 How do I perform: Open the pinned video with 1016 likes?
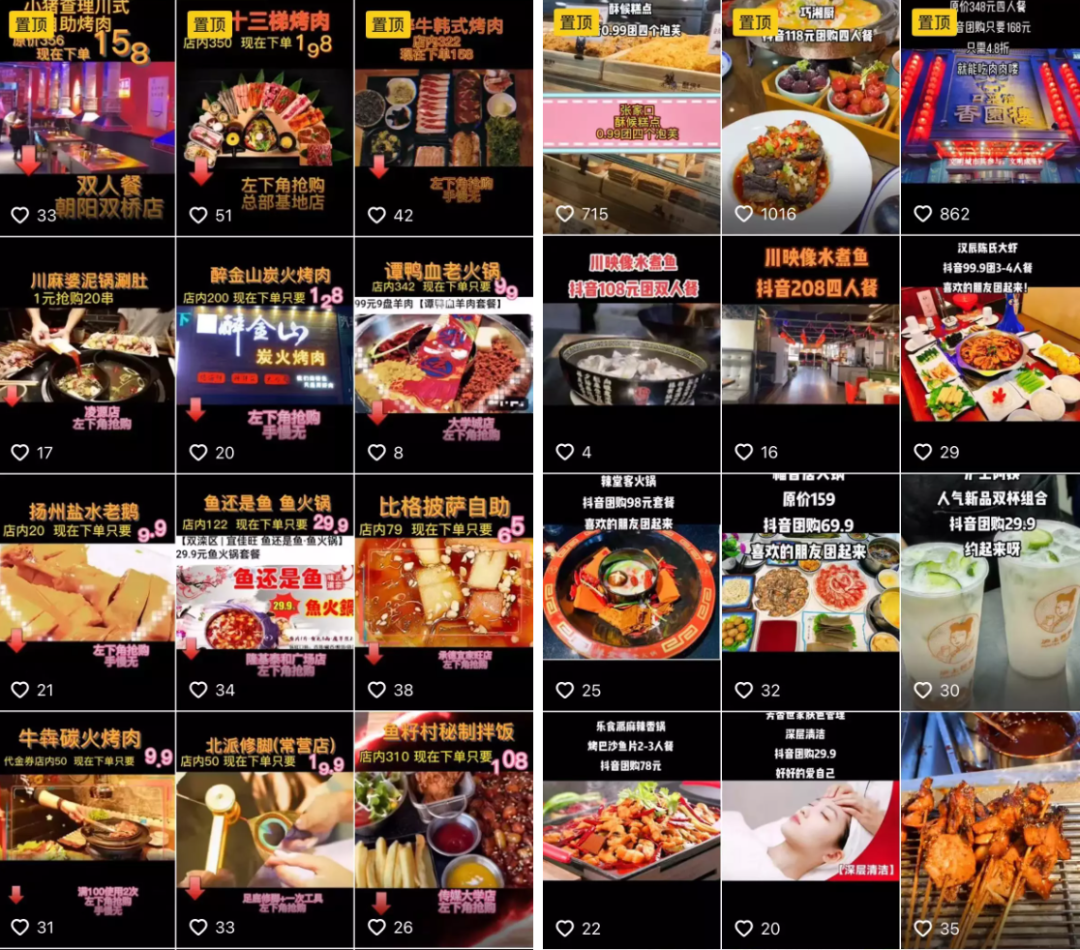tap(810, 118)
